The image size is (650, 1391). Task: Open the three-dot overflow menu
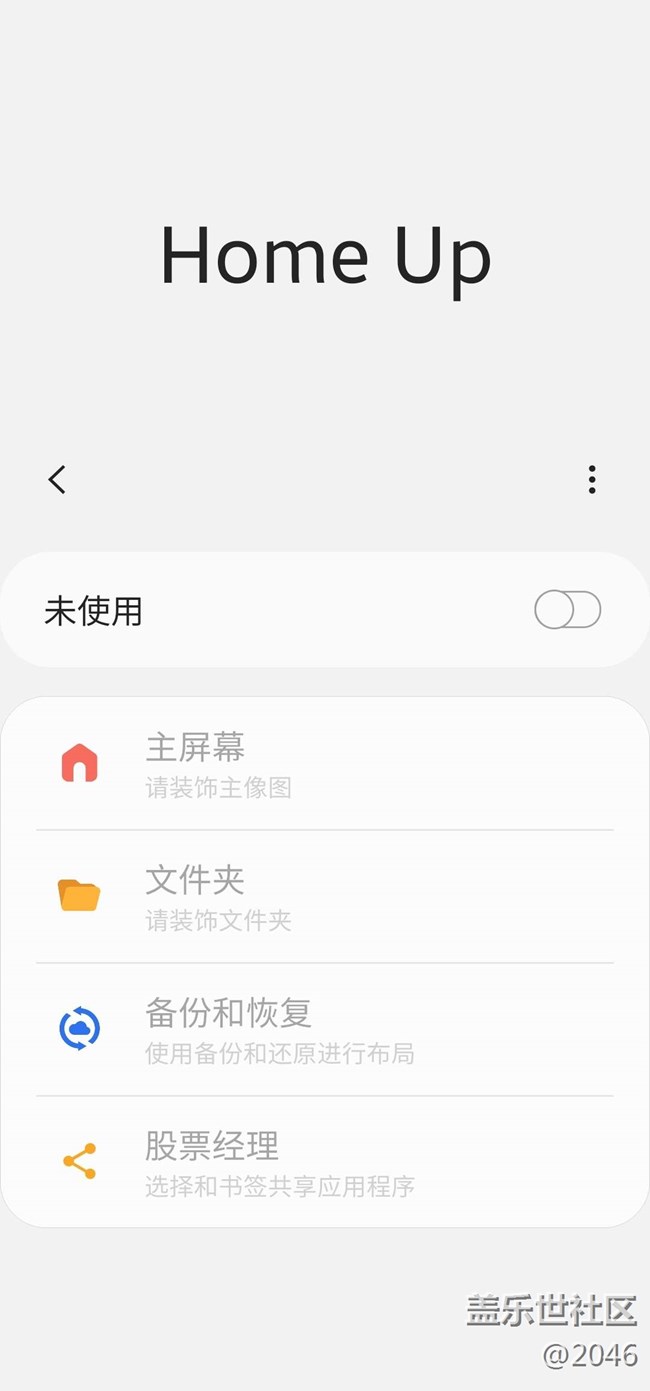tap(592, 480)
